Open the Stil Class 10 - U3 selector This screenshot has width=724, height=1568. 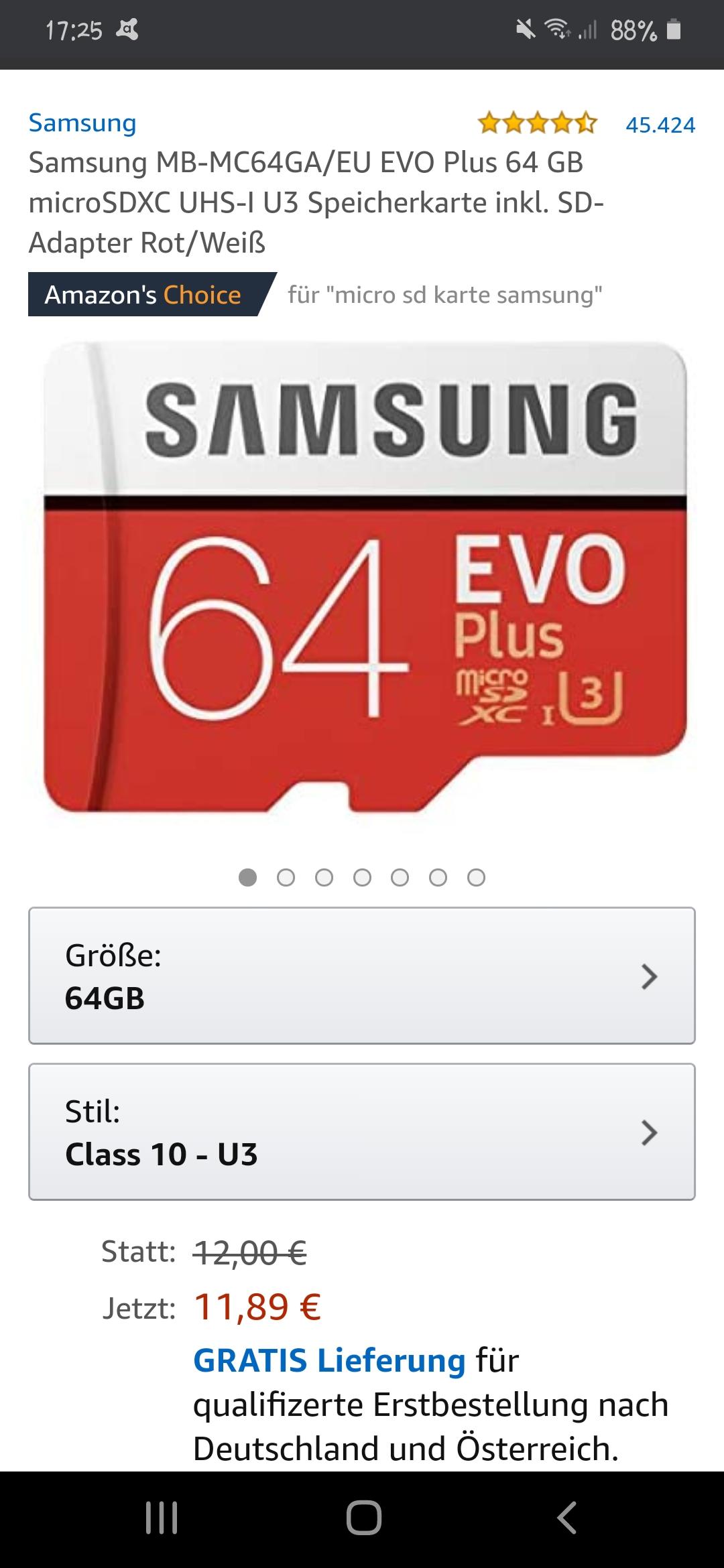tap(361, 1132)
